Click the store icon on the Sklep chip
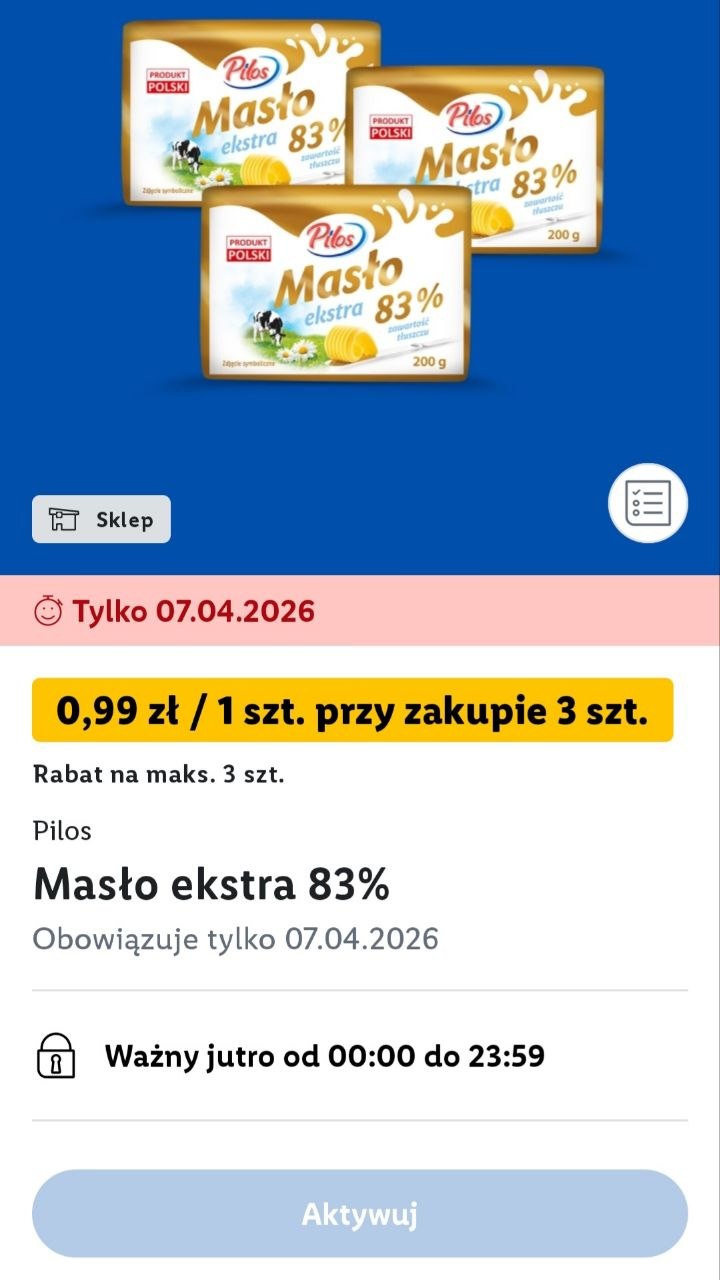 62,518
